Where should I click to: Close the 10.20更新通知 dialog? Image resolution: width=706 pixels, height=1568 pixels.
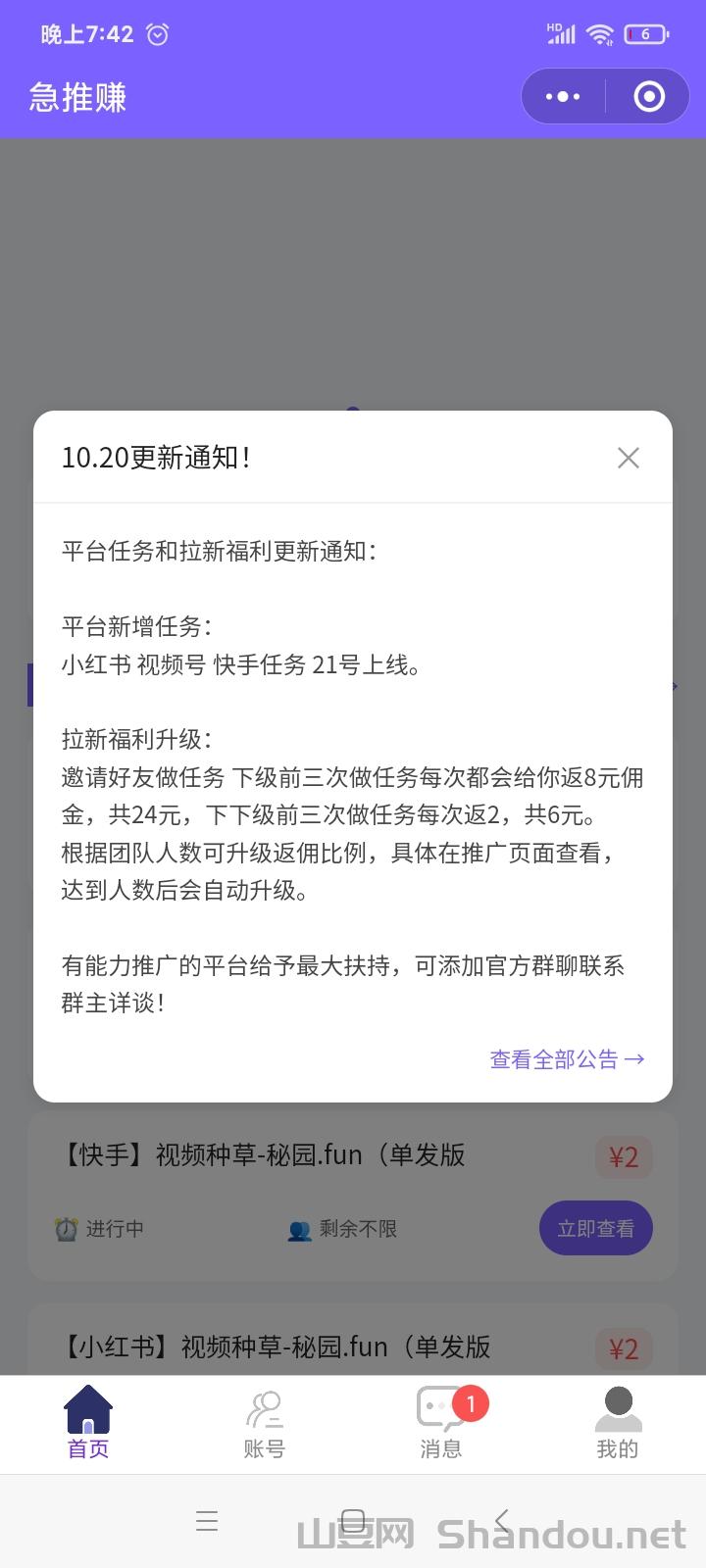coord(629,458)
